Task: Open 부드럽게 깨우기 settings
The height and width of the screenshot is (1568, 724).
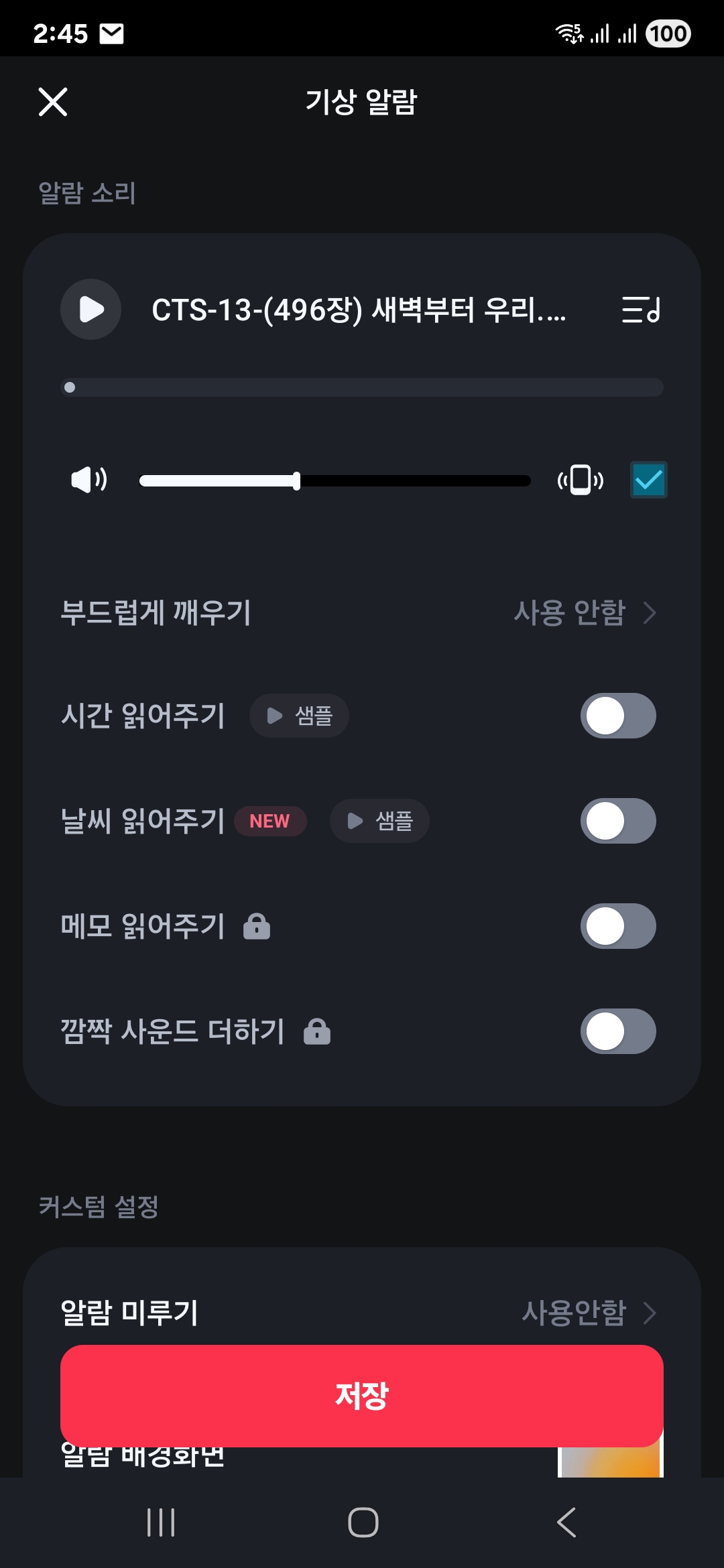Action: (x=362, y=613)
